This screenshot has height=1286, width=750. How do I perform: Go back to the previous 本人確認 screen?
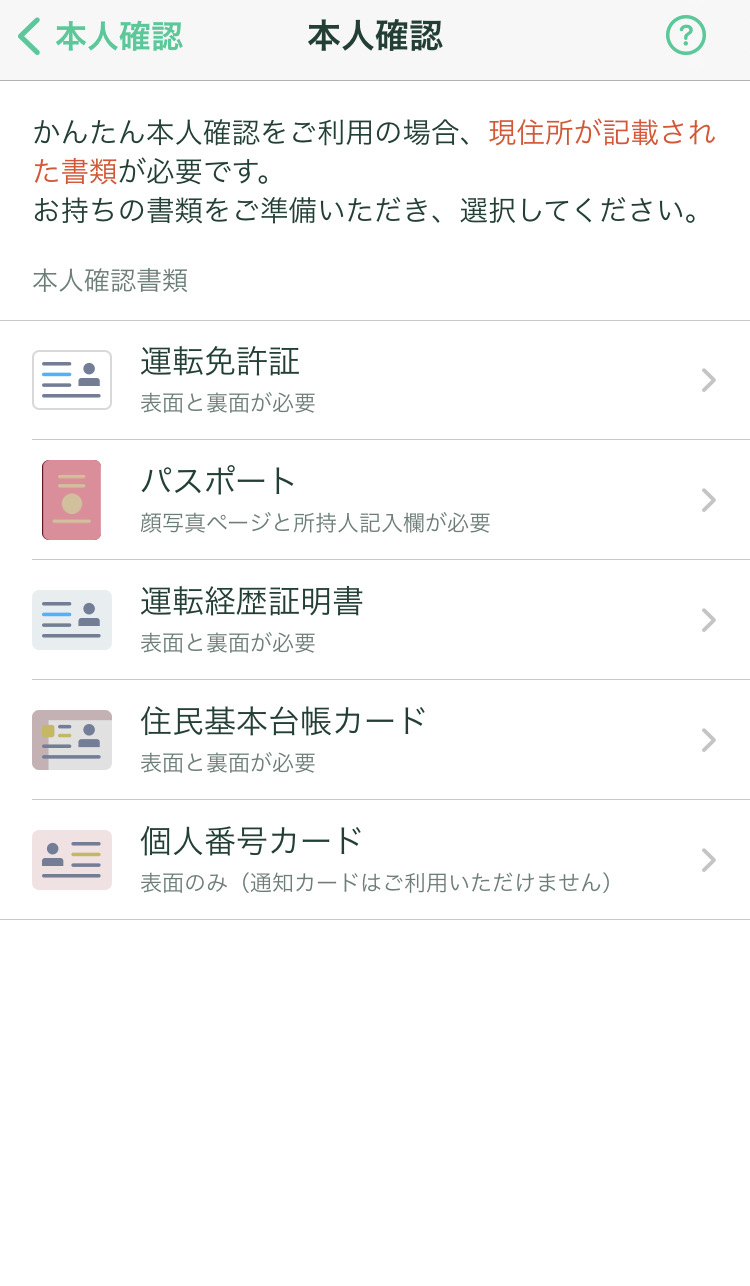pyautogui.click(x=100, y=36)
